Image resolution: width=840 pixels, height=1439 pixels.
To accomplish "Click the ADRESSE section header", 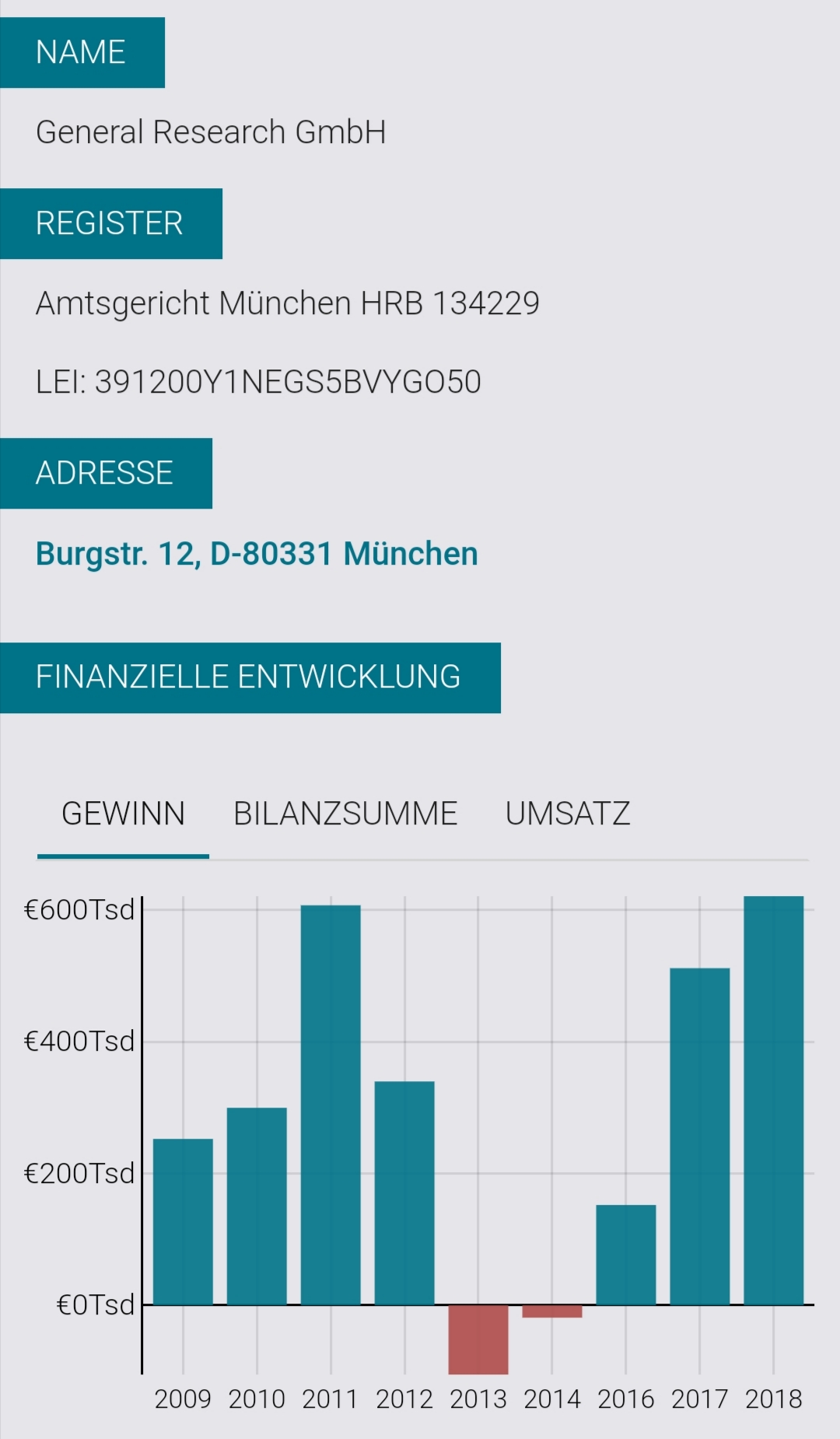I will [x=107, y=471].
